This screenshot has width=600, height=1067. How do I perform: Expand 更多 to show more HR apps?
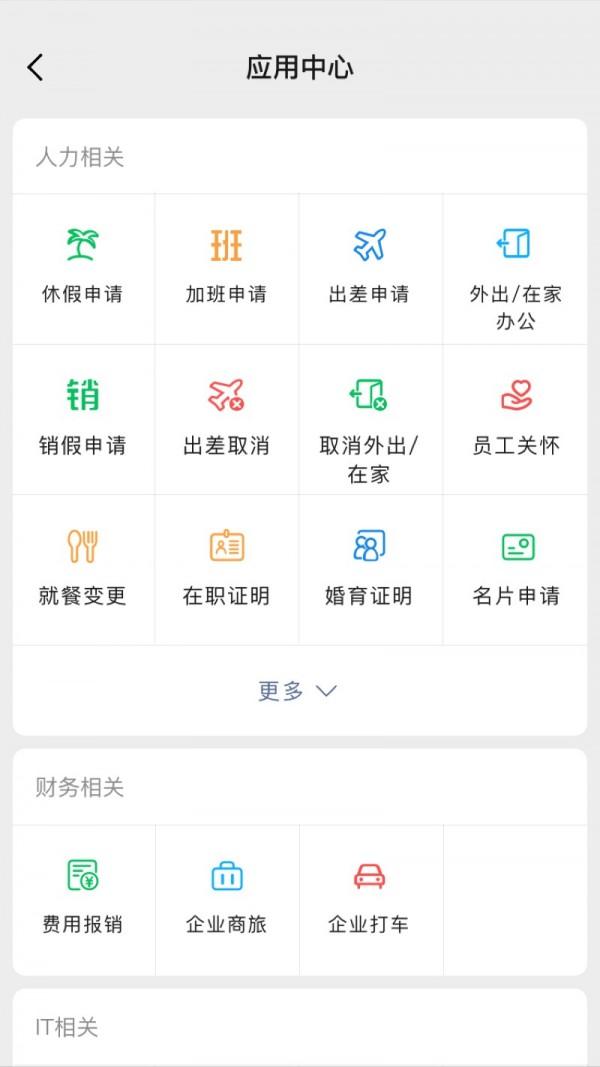(298, 691)
